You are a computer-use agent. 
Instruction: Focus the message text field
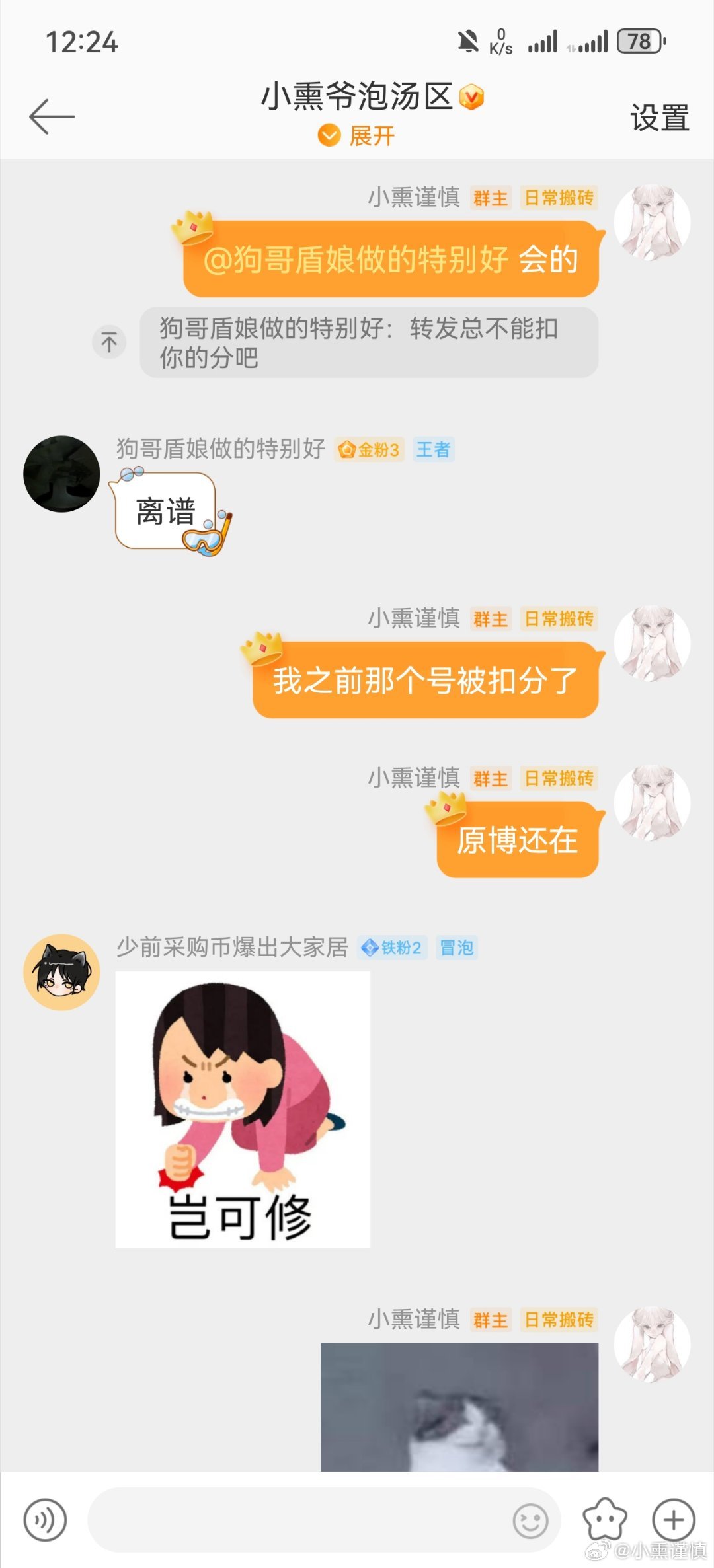297,1520
